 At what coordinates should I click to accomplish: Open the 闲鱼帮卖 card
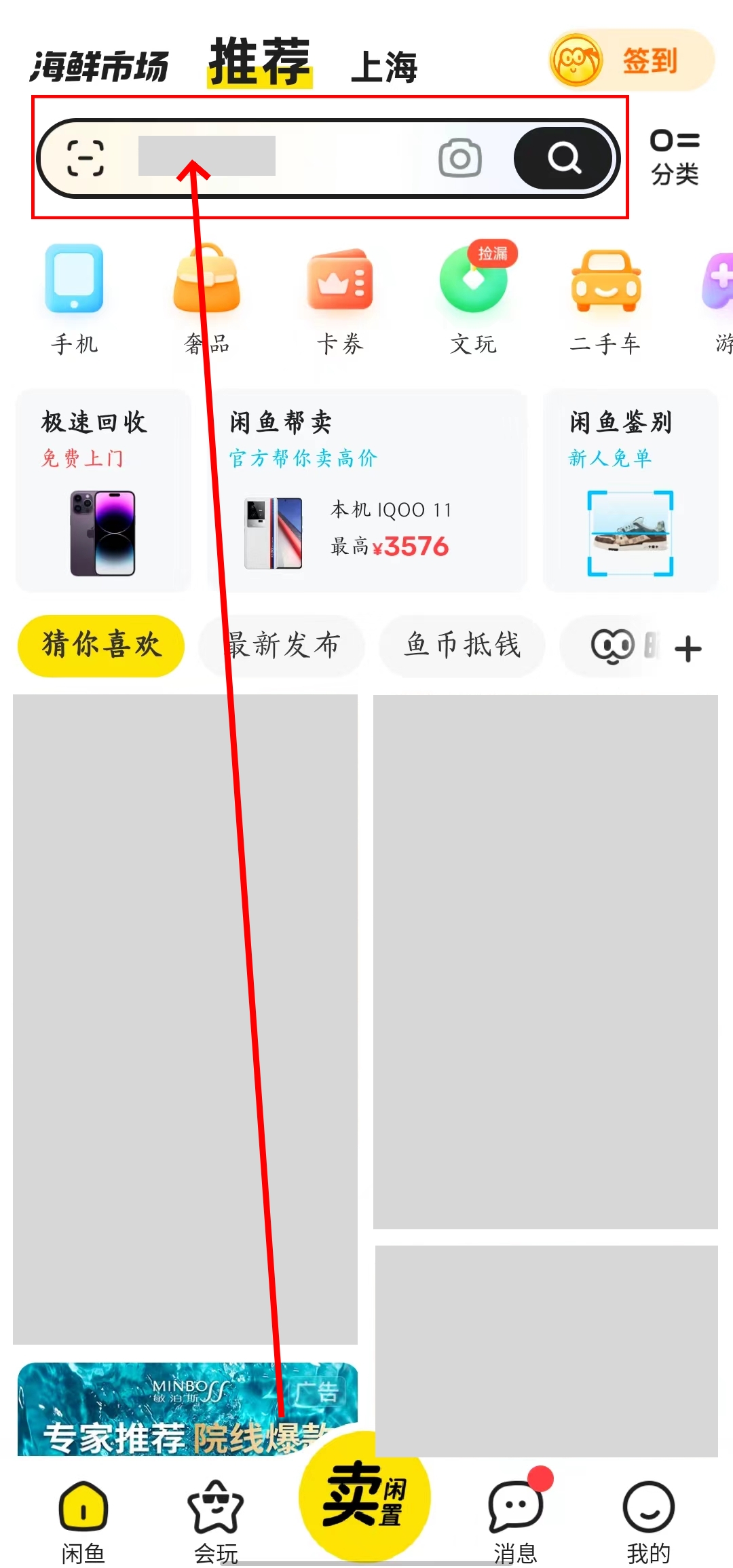[x=367, y=490]
